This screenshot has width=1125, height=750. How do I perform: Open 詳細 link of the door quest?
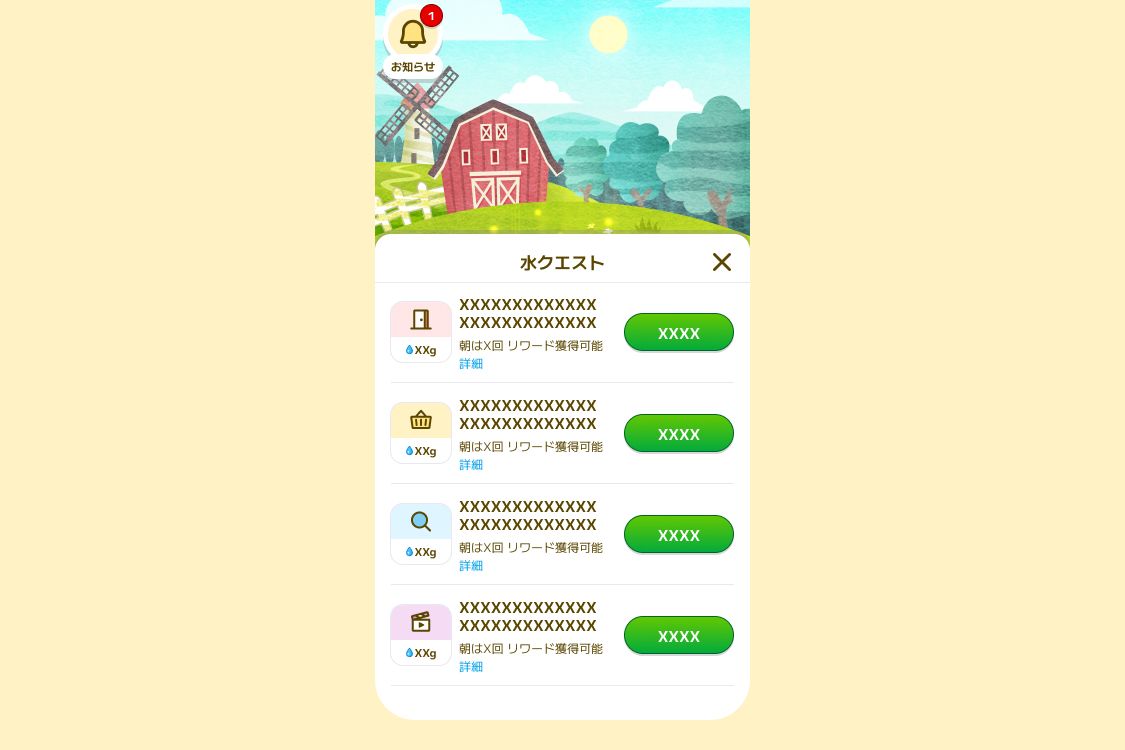tap(471, 364)
